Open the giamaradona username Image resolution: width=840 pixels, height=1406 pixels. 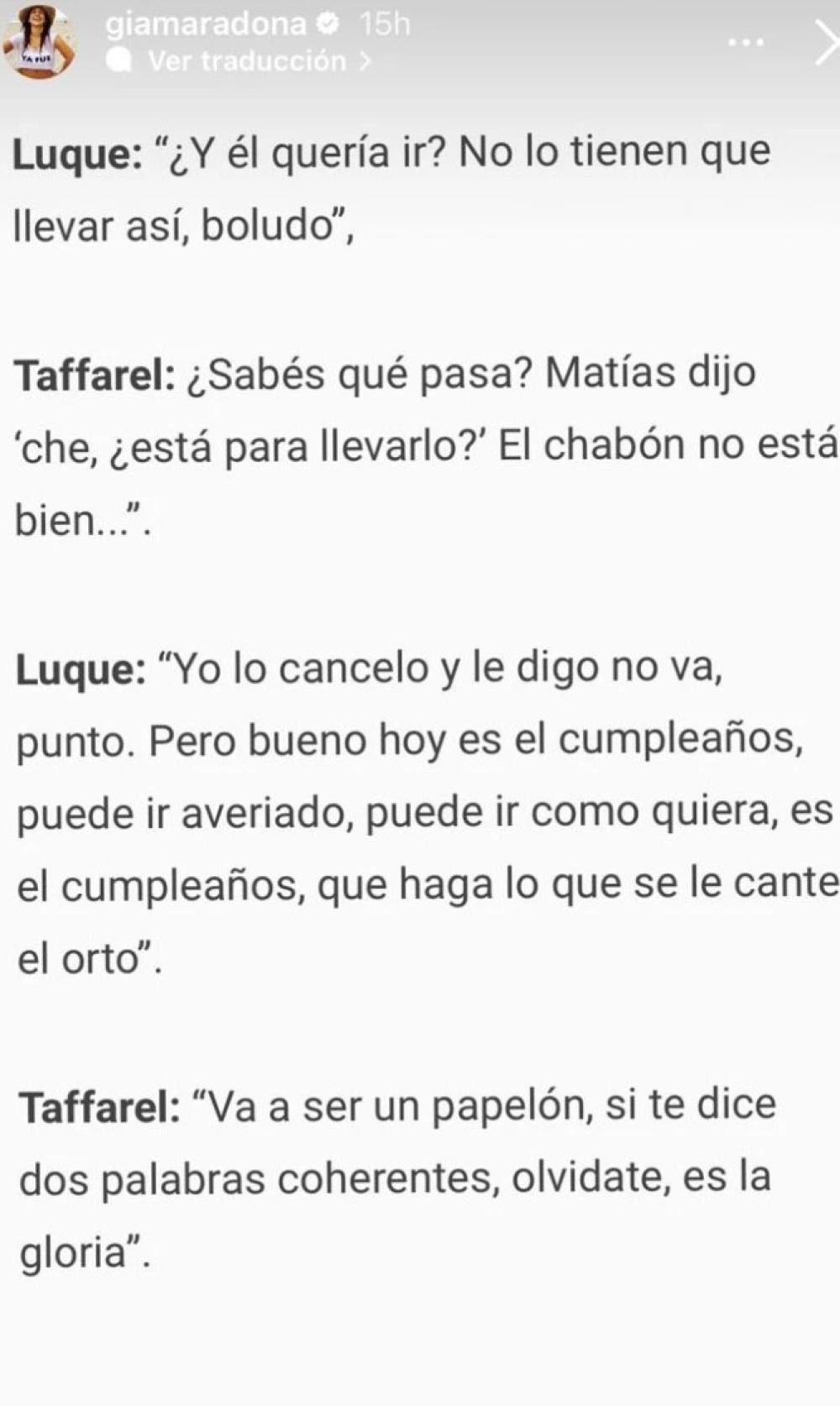(206, 24)
